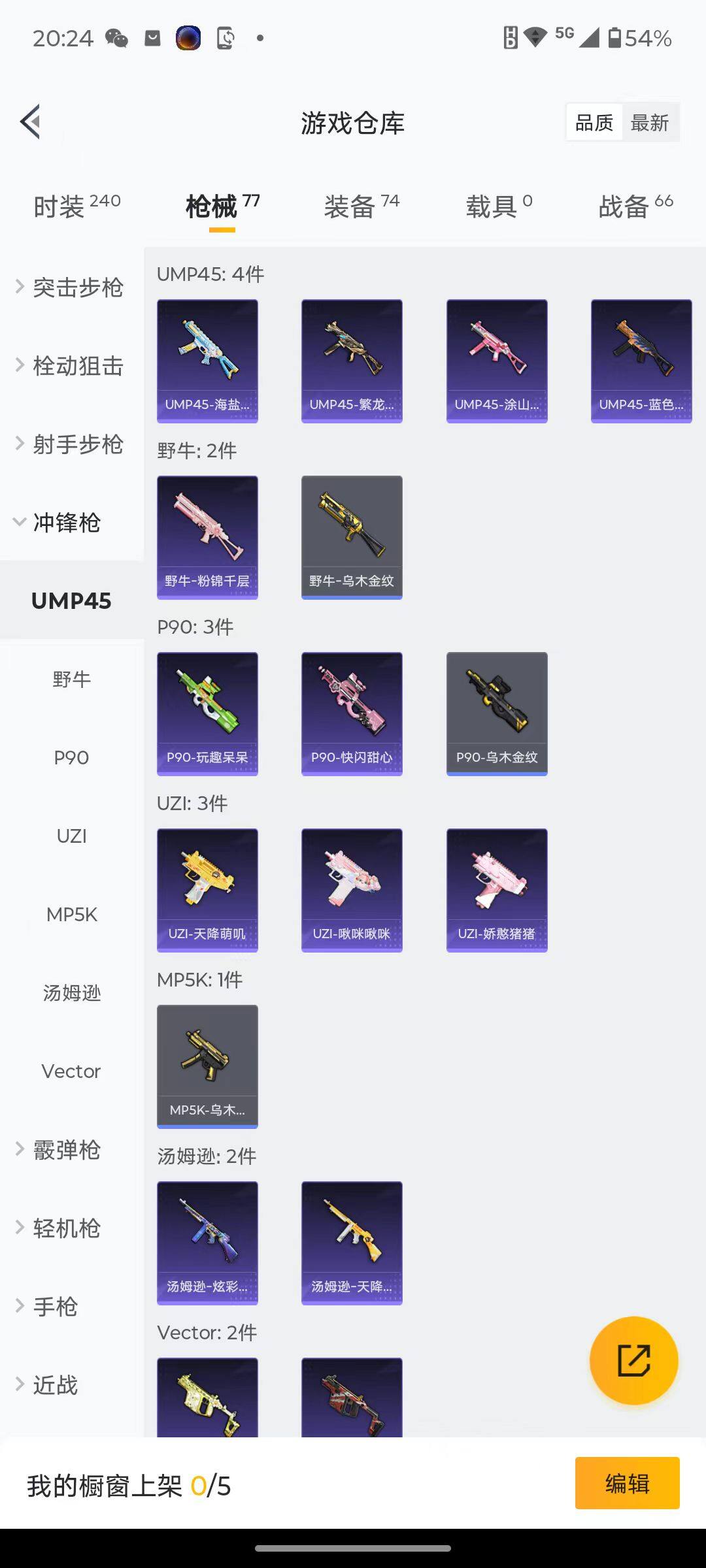Expand the 霰弹枪 category
Image resolution: width=706 pixels, height=1568 pixels.
[65, 1150]
